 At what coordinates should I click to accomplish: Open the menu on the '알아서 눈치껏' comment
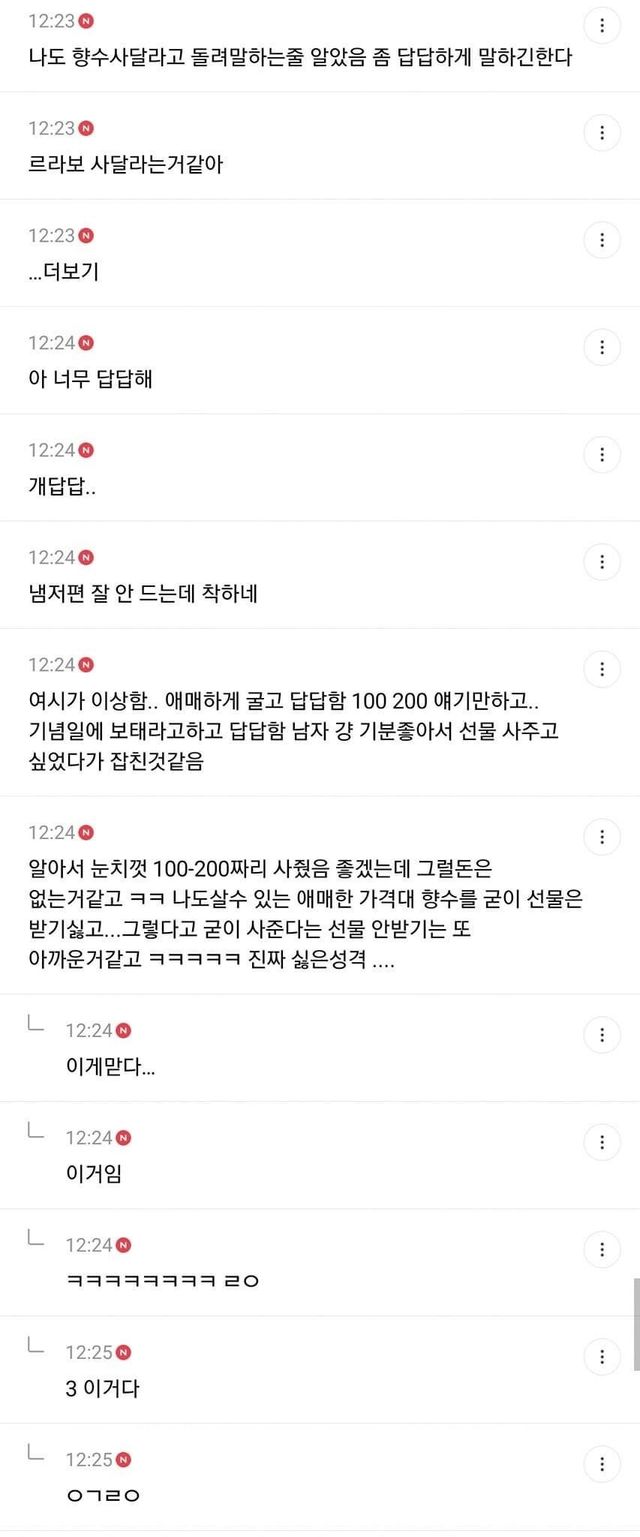pos(602,837)
